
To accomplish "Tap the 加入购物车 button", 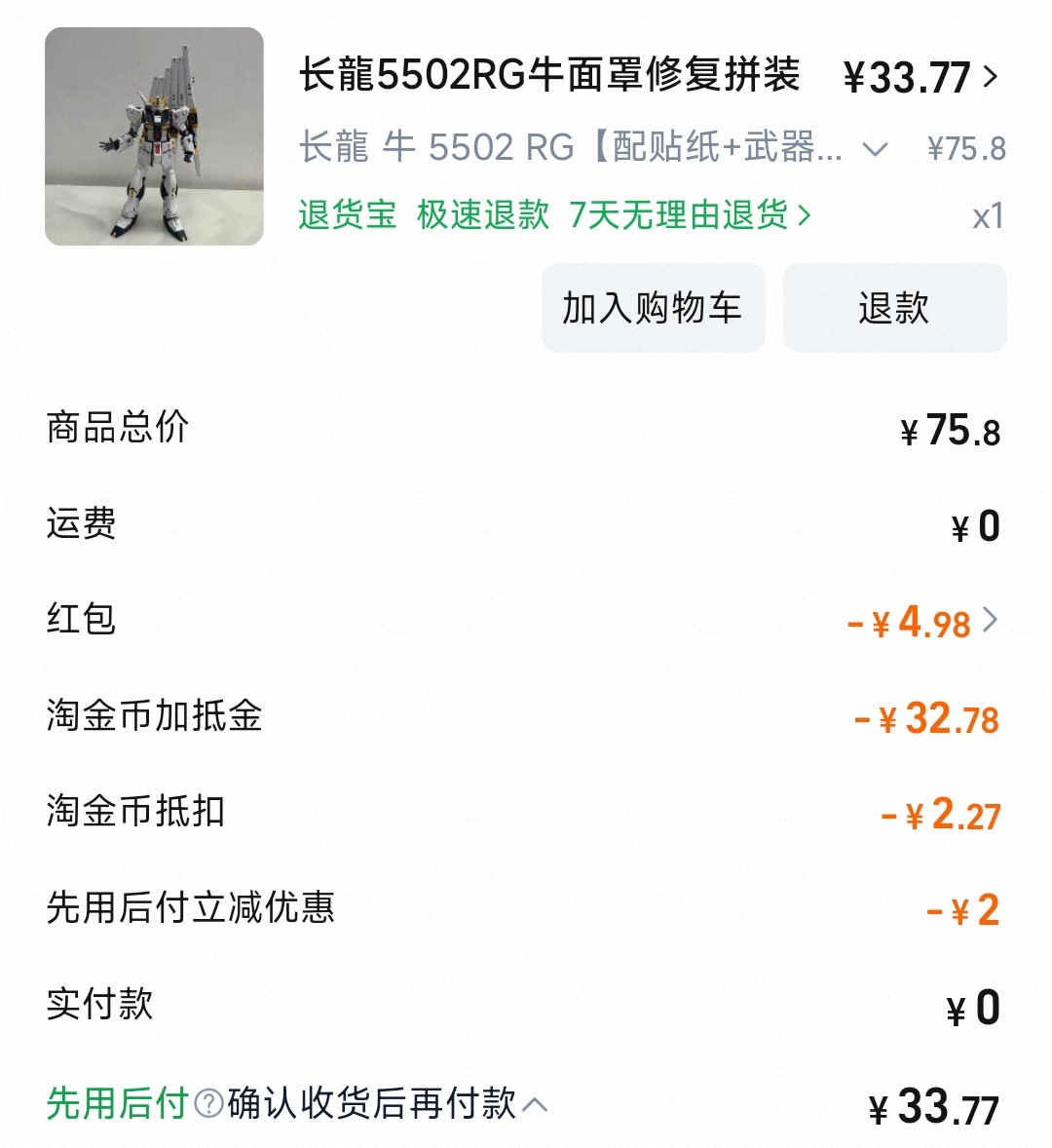I will click(x=653, y=308).
